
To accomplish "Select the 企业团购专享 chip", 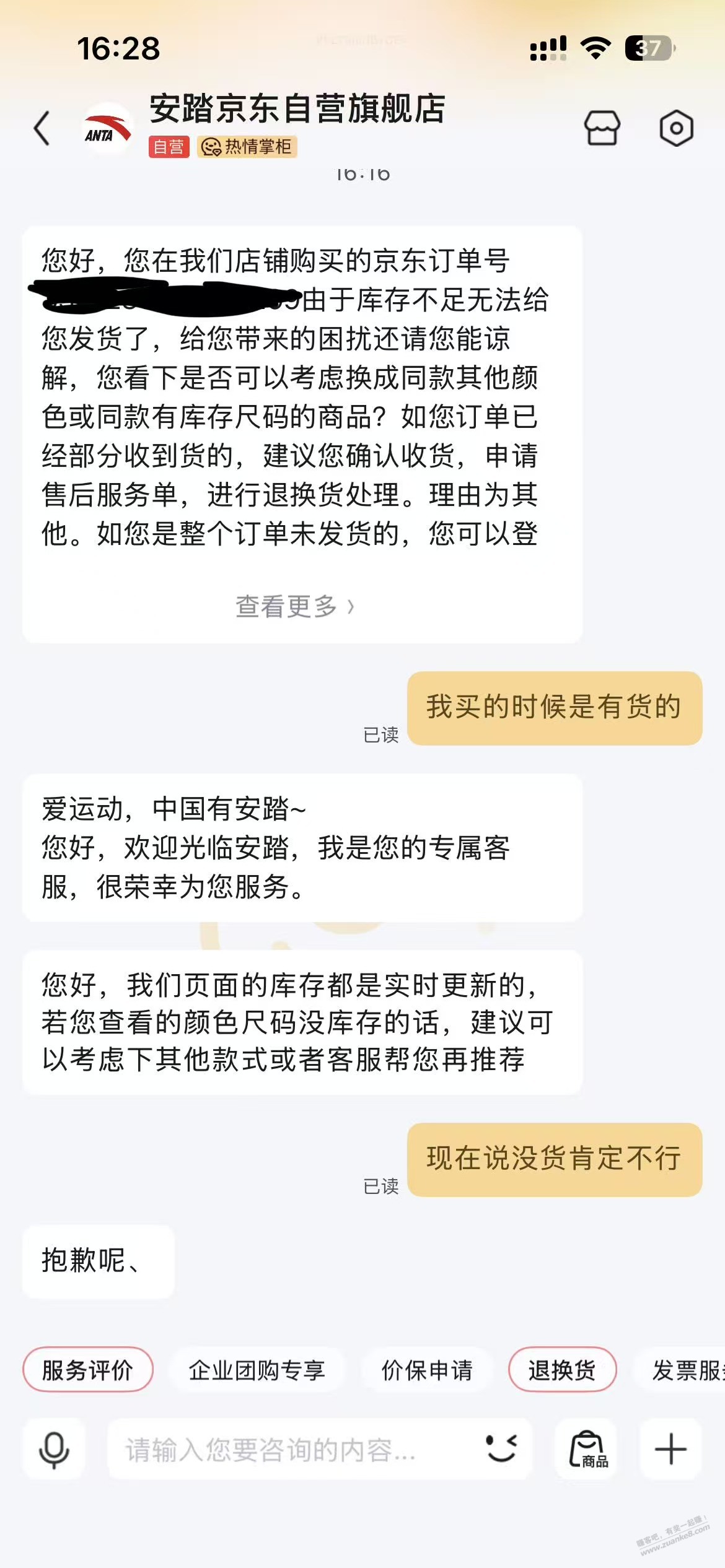I will pyautogui.click(x=257, y=1369).
